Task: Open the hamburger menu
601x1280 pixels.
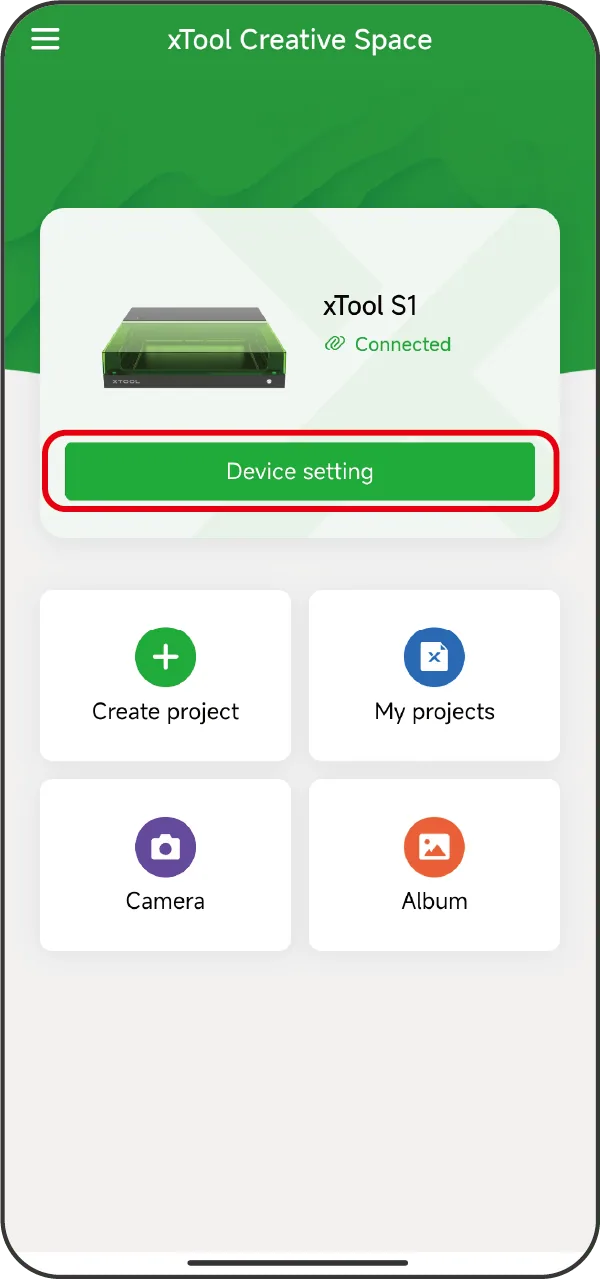Action: tap(45, 39)
